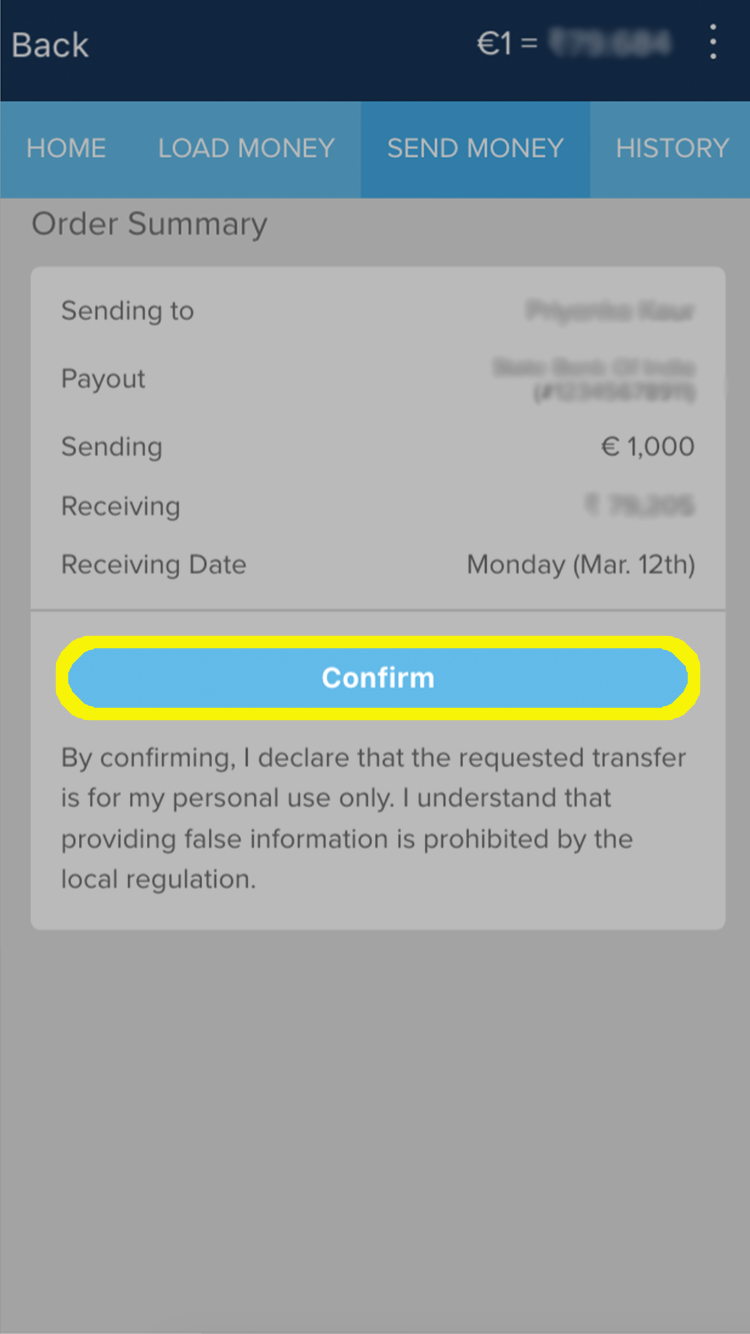
Task: Click the Sending to label
Action: [x=127, y=311]
